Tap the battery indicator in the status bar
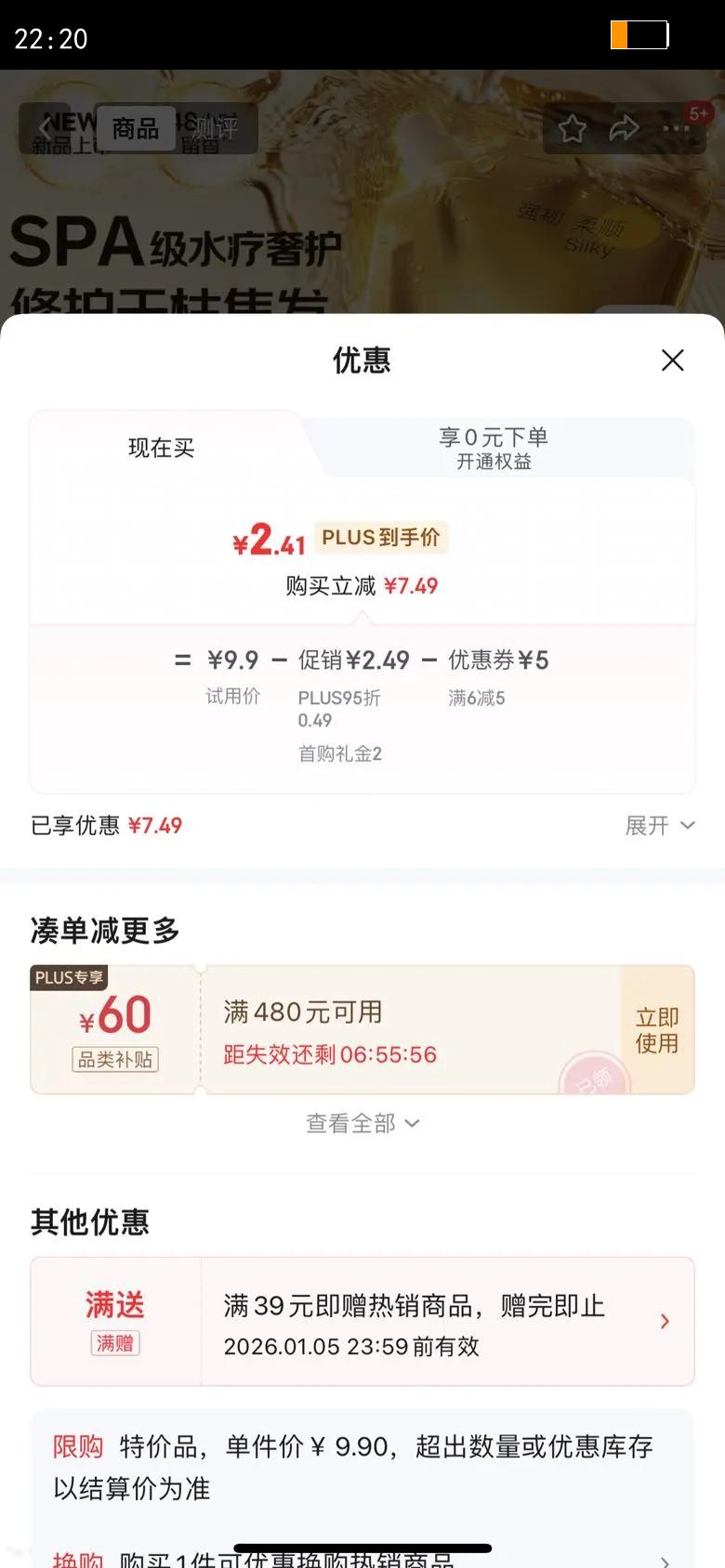 click(640, 35)
